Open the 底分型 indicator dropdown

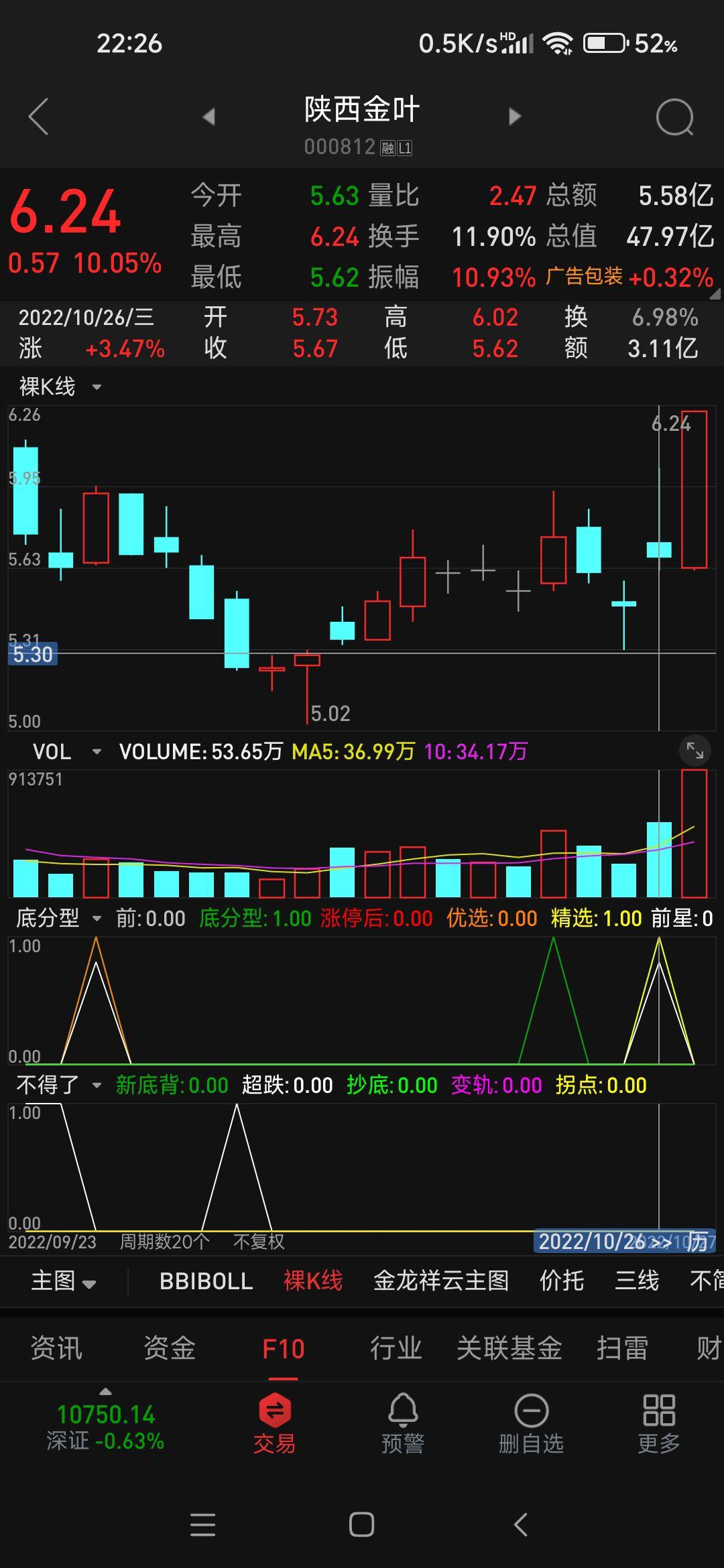(x=59, y=918)
